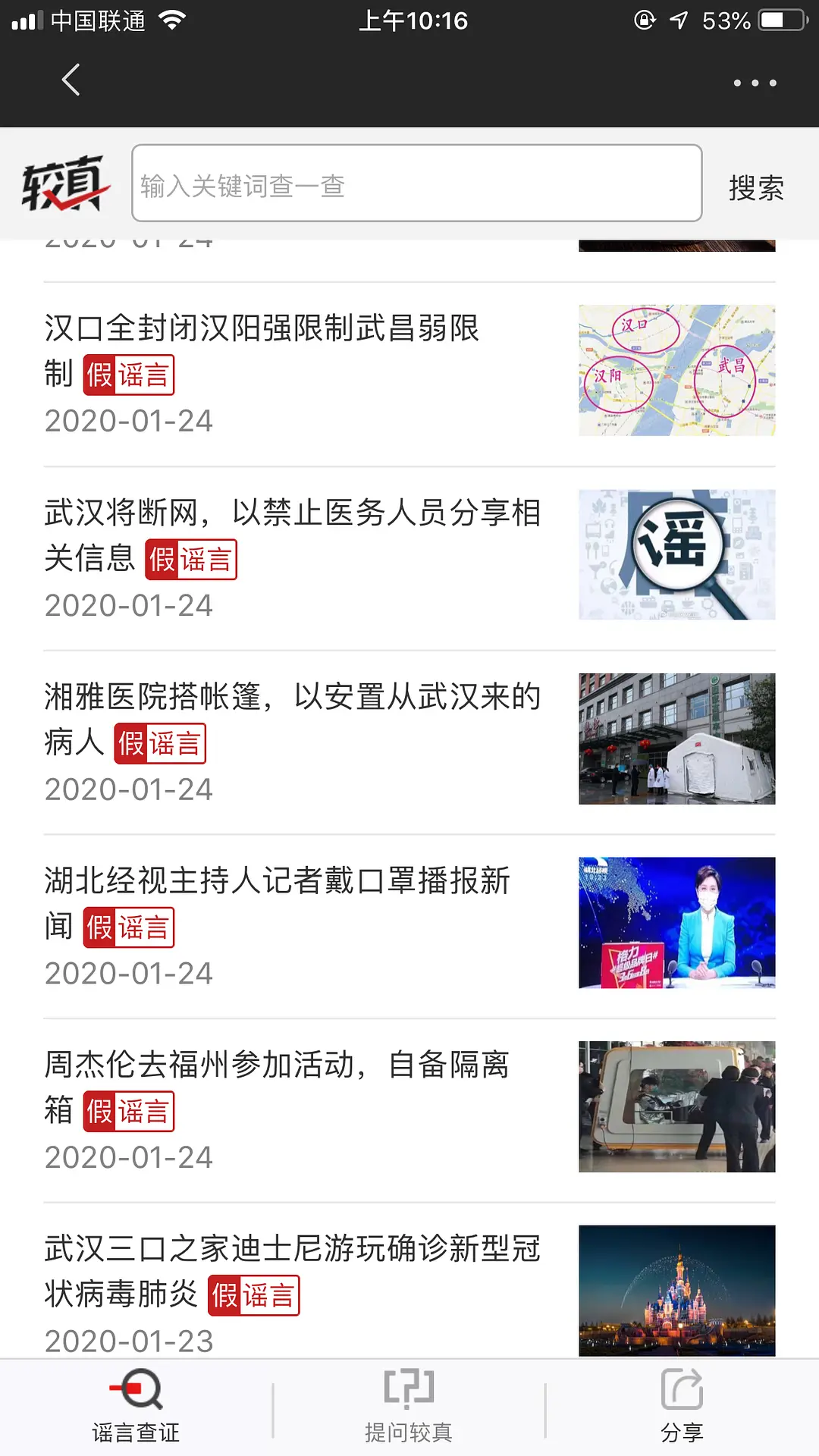Open the rumor about 武汉将断网
Screen dimensions: 819x1456
[x=409, y=558]
